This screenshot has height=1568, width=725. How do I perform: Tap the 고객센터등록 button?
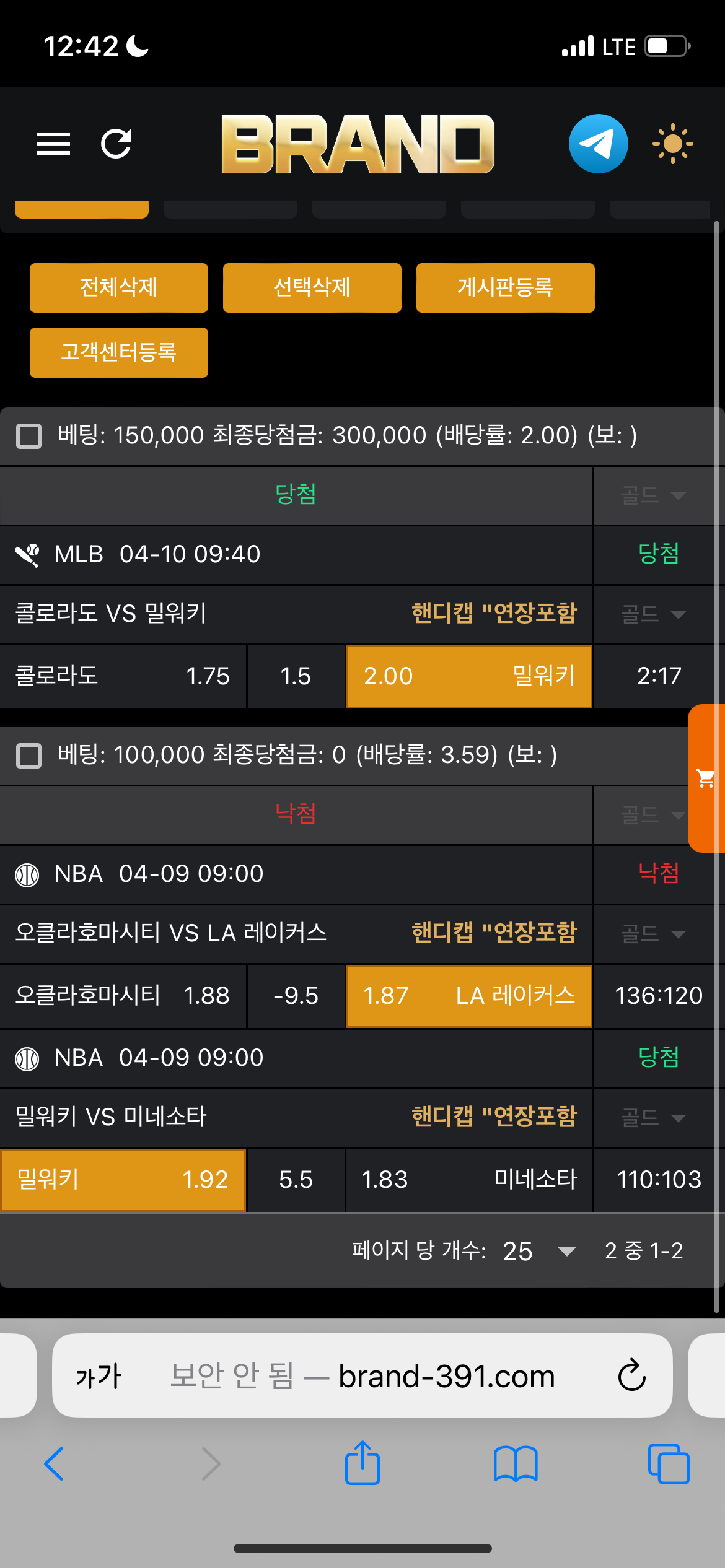click(x=119, y=352)
